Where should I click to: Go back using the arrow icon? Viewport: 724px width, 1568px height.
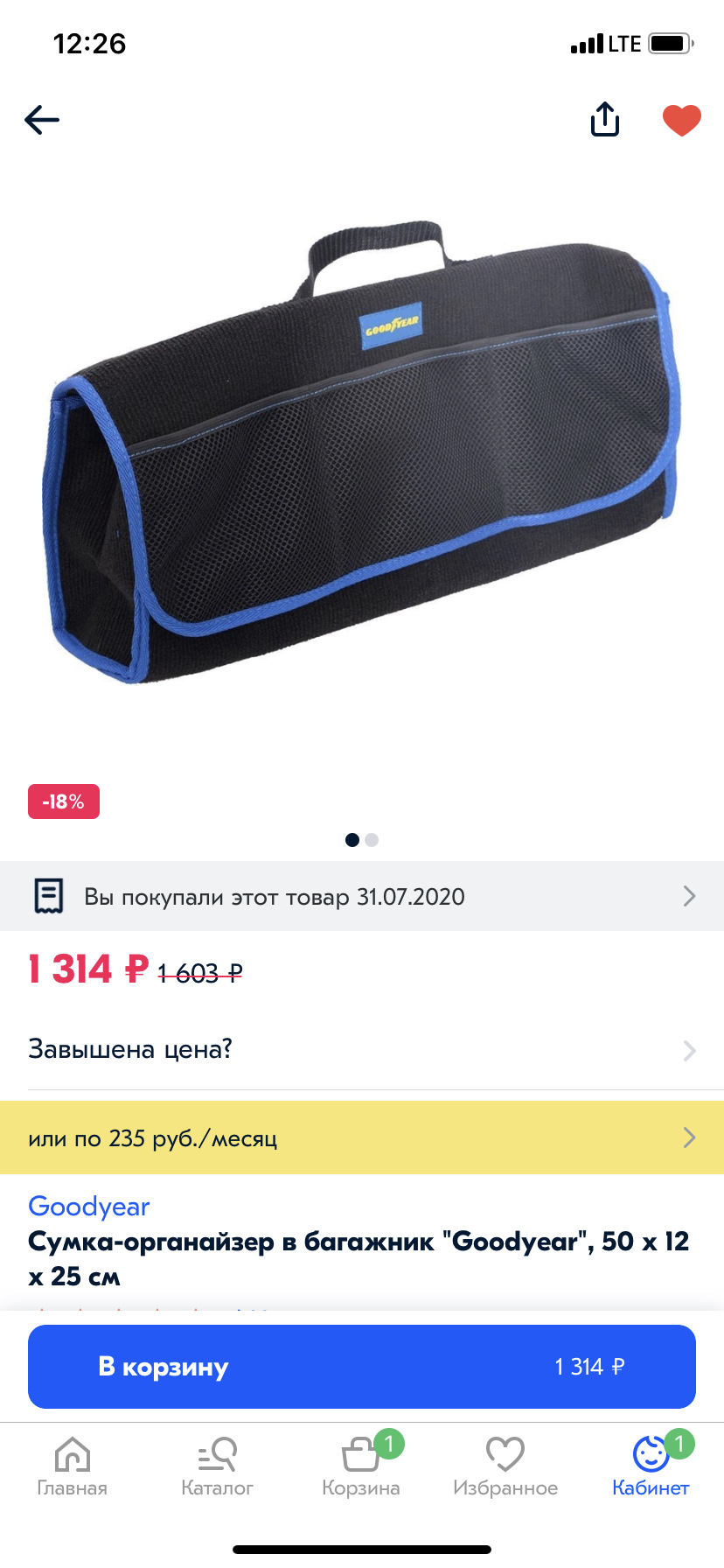[41, 120]
